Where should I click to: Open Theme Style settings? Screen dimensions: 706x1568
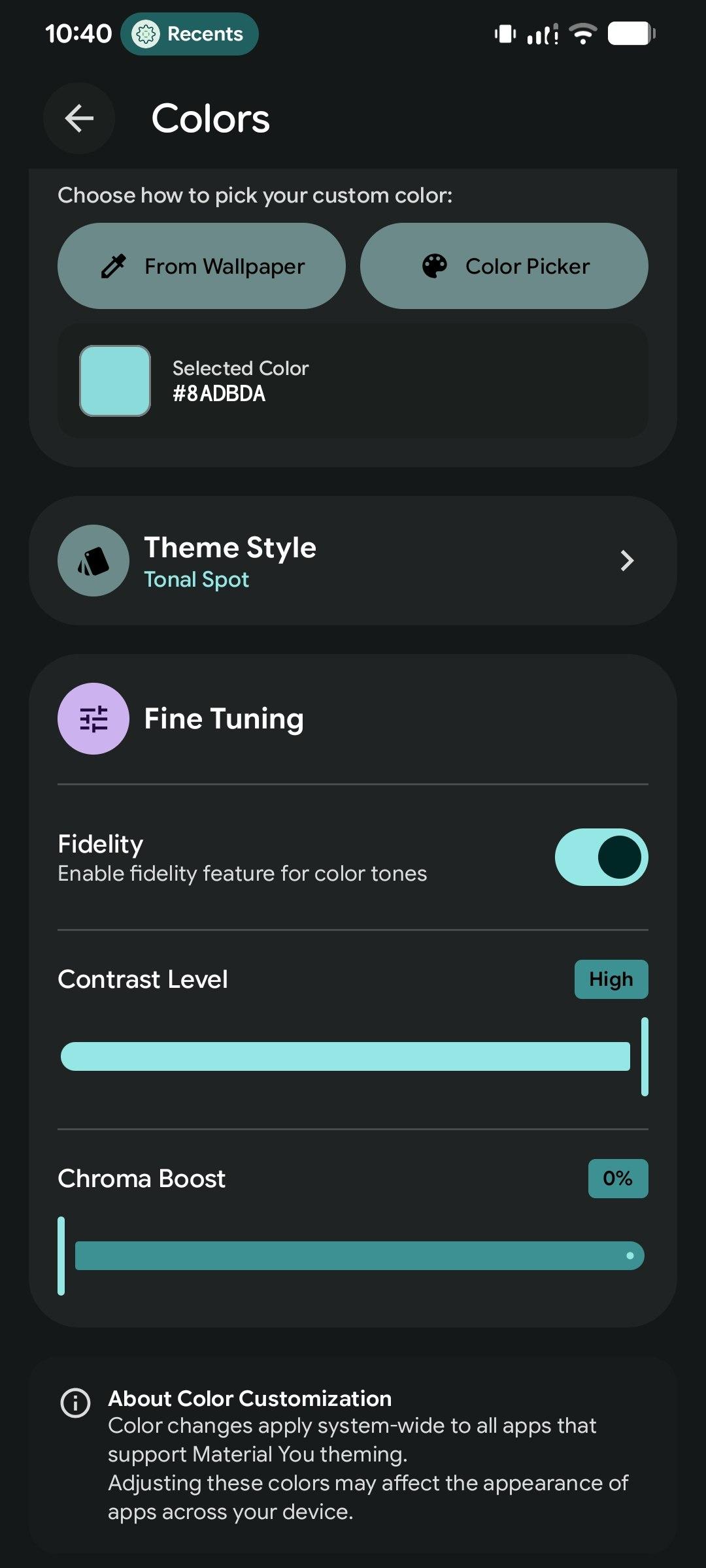click(353, 561)
